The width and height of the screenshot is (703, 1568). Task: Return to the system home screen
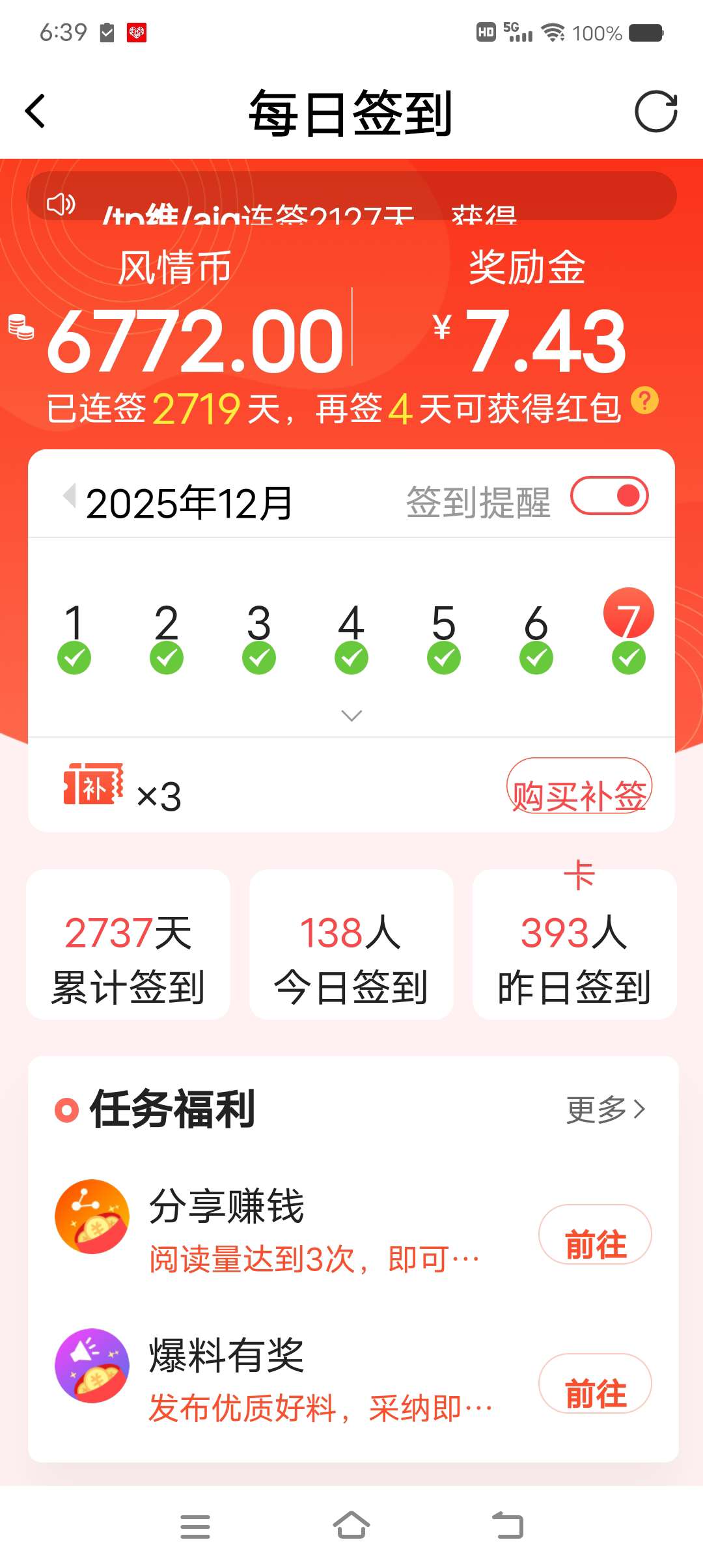[x=351, y=1525]
